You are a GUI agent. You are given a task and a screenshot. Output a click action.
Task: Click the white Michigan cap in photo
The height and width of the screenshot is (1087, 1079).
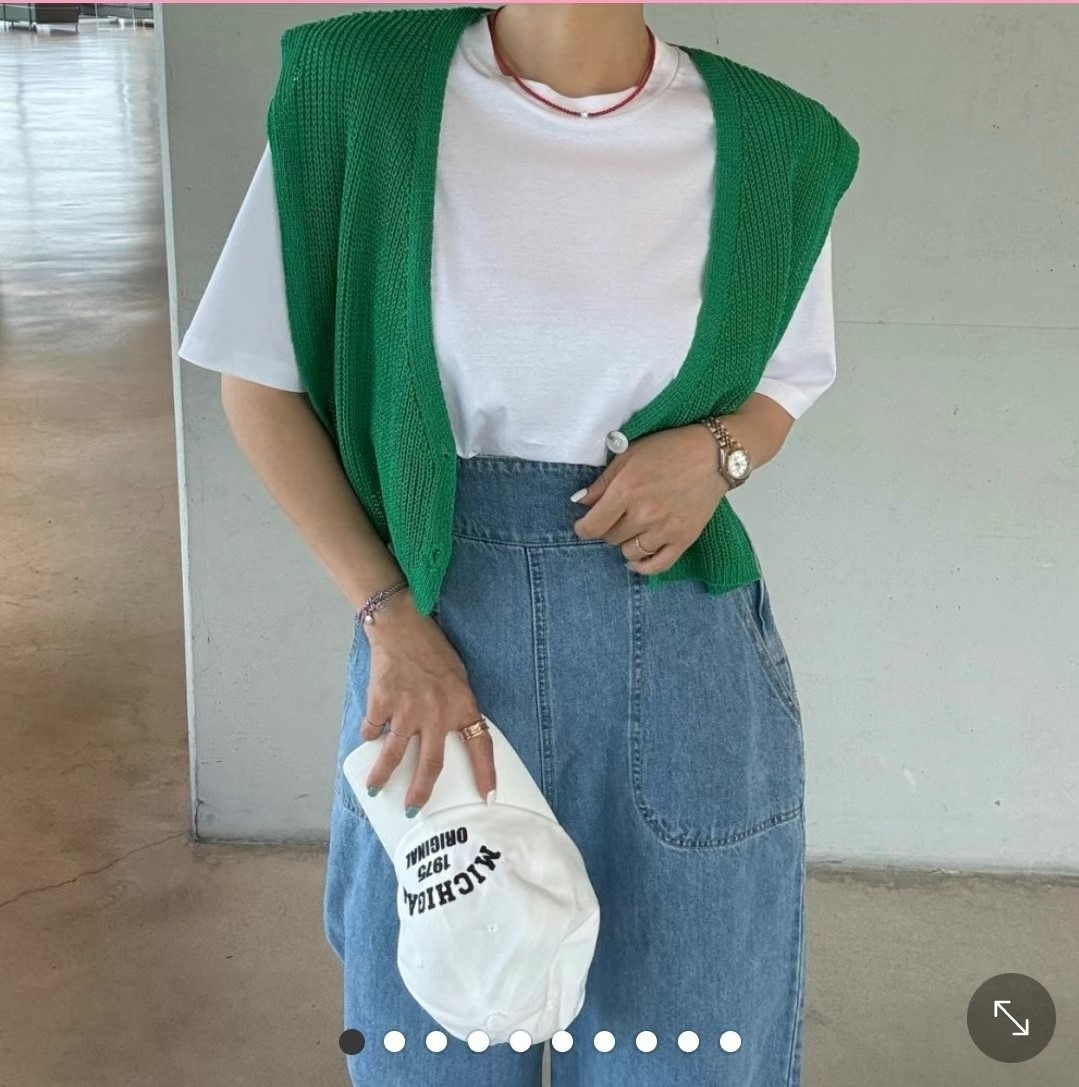[x=470, y=880]
